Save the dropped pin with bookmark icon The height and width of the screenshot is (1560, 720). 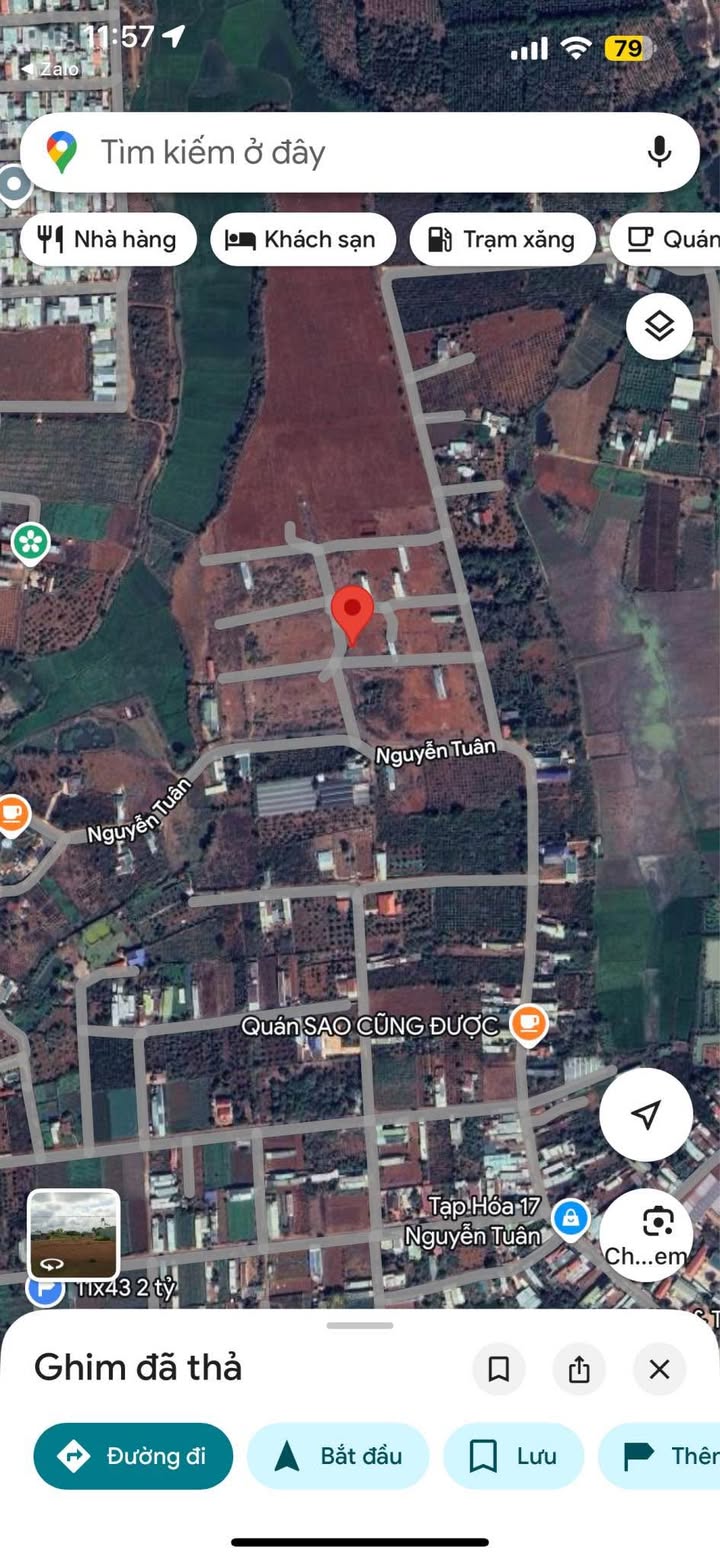[498, 1369]
